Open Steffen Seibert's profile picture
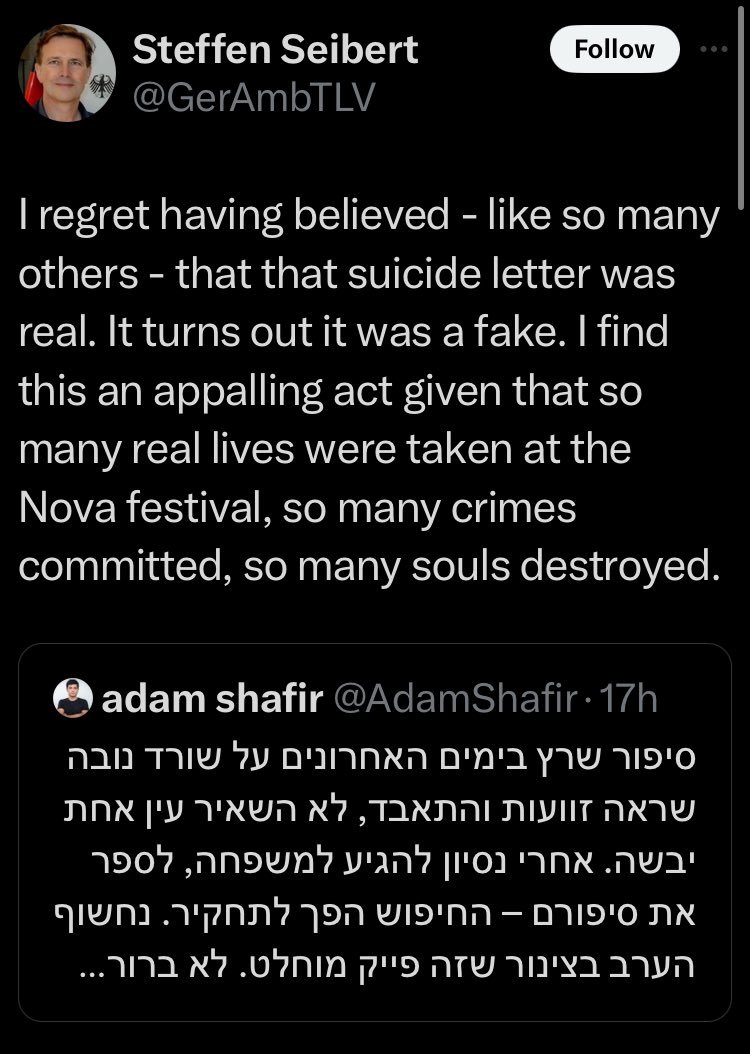Screen dimensions: 750x1054 67,72
